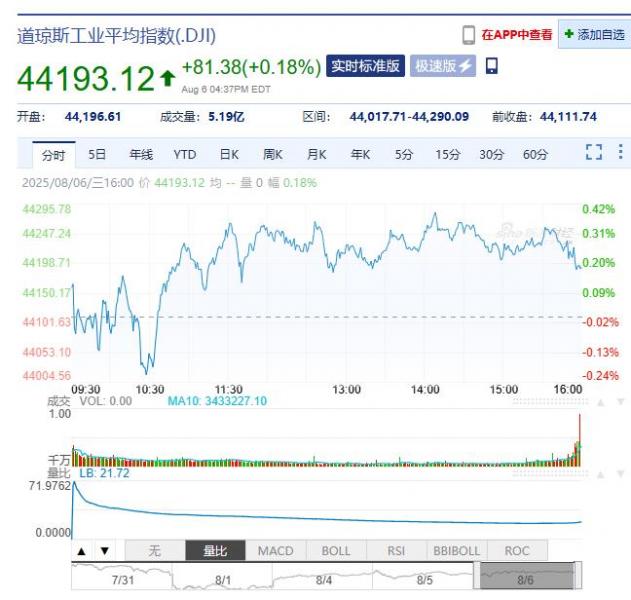
Task: Switch to 年线 chart tab
Action: click(141, 154)
